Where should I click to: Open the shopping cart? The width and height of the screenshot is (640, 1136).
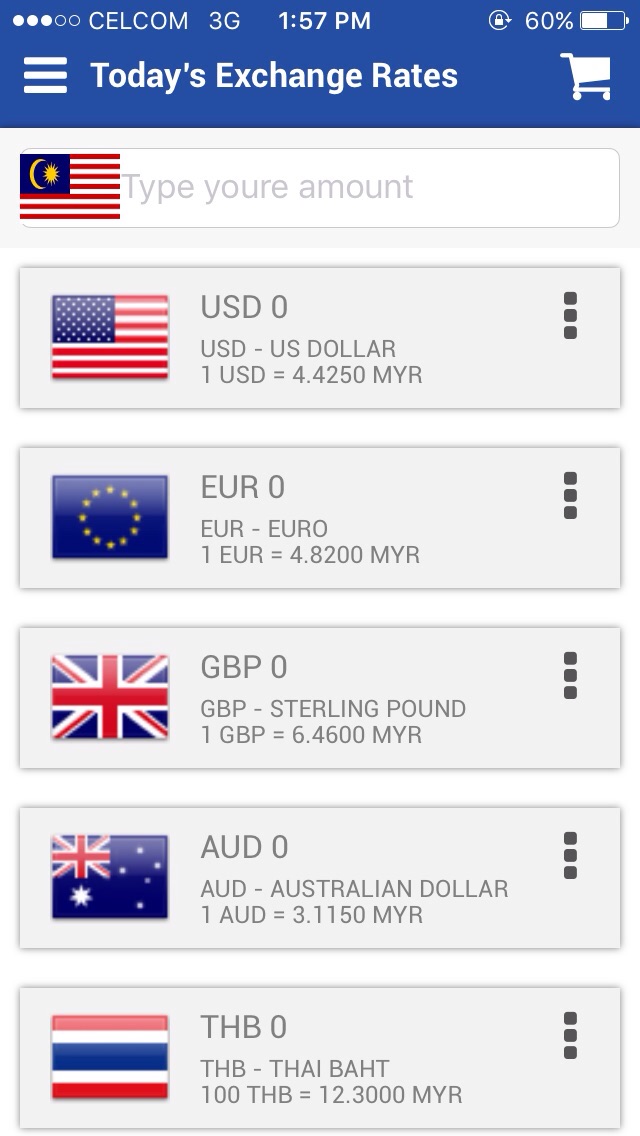[585, 76]
